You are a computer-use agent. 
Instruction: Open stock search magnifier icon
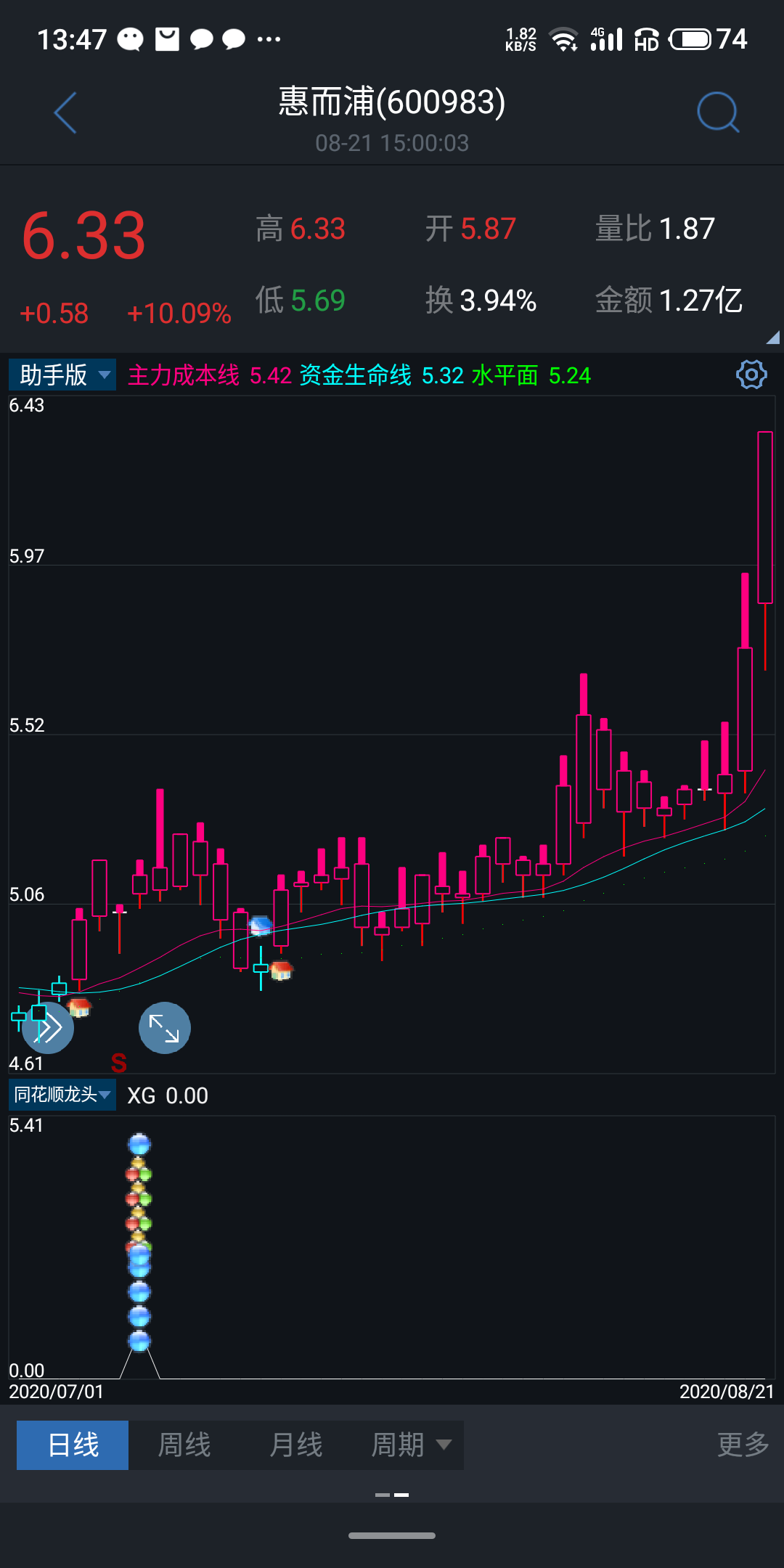pyautogui.click(x=717, y=113)
